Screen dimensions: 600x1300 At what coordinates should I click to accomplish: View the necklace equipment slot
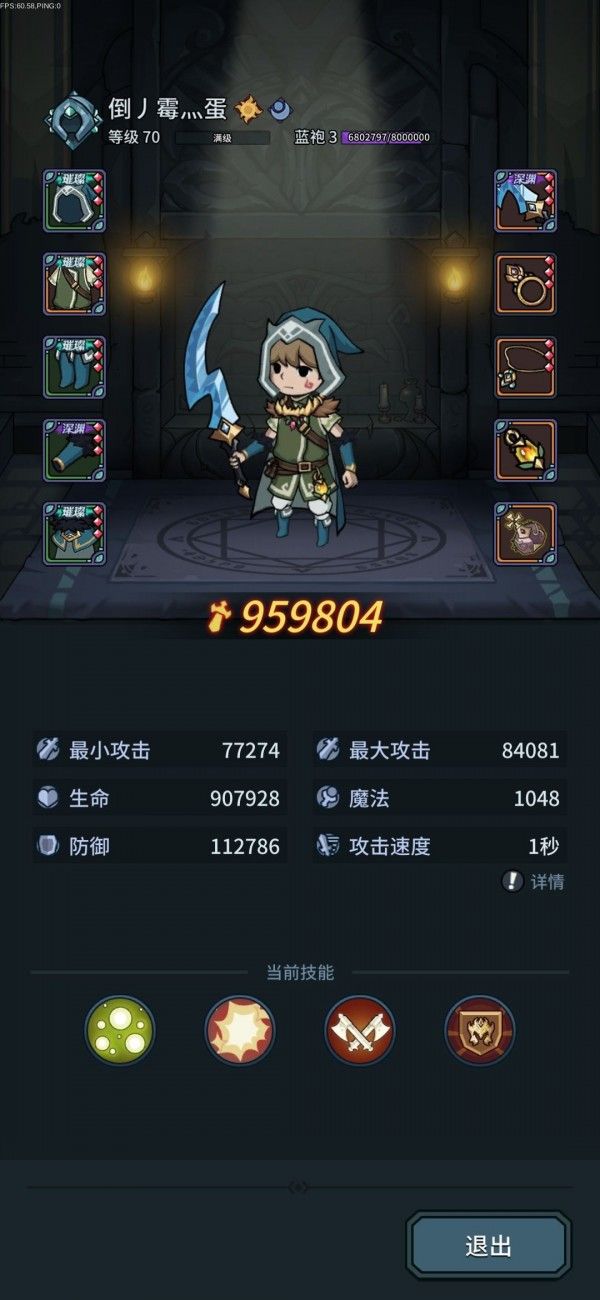[525, 367]
